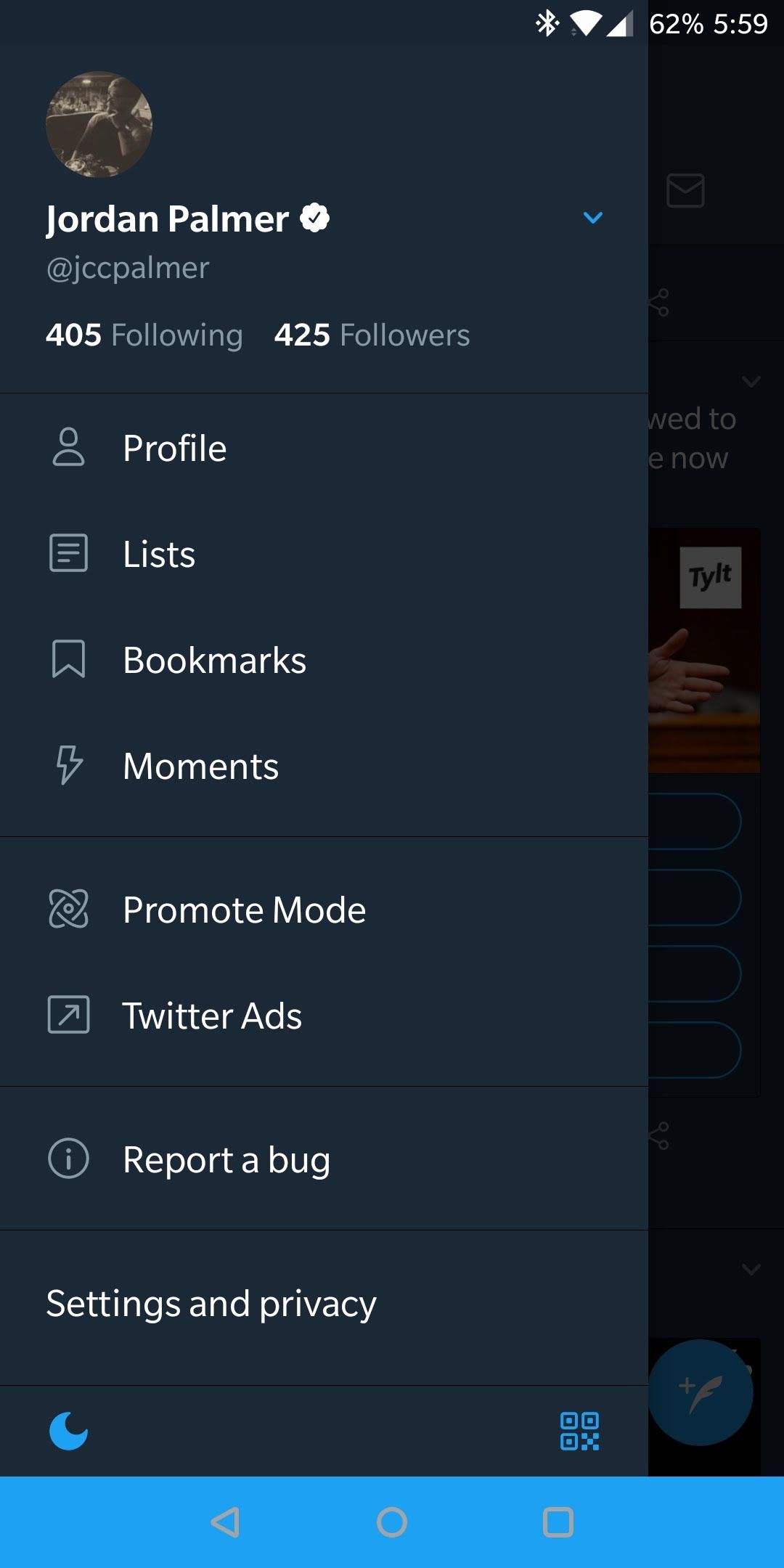Select the Lists icon

click(68, 554)
